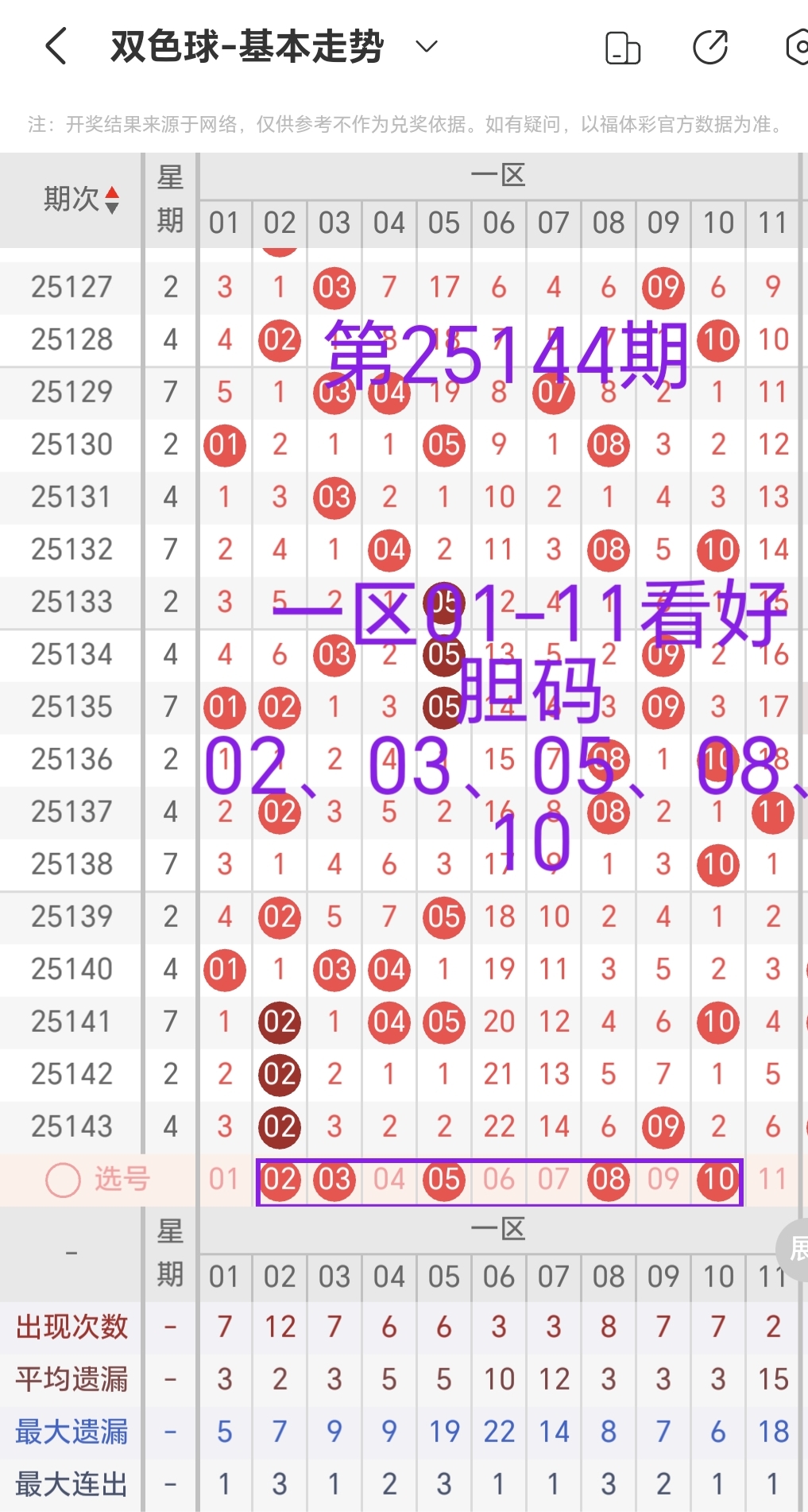Image resolution: width=808 pixels, height=1512 pixels.
Task: Tap the red ball 09 in row 25143
Action: coord(663,1126)
